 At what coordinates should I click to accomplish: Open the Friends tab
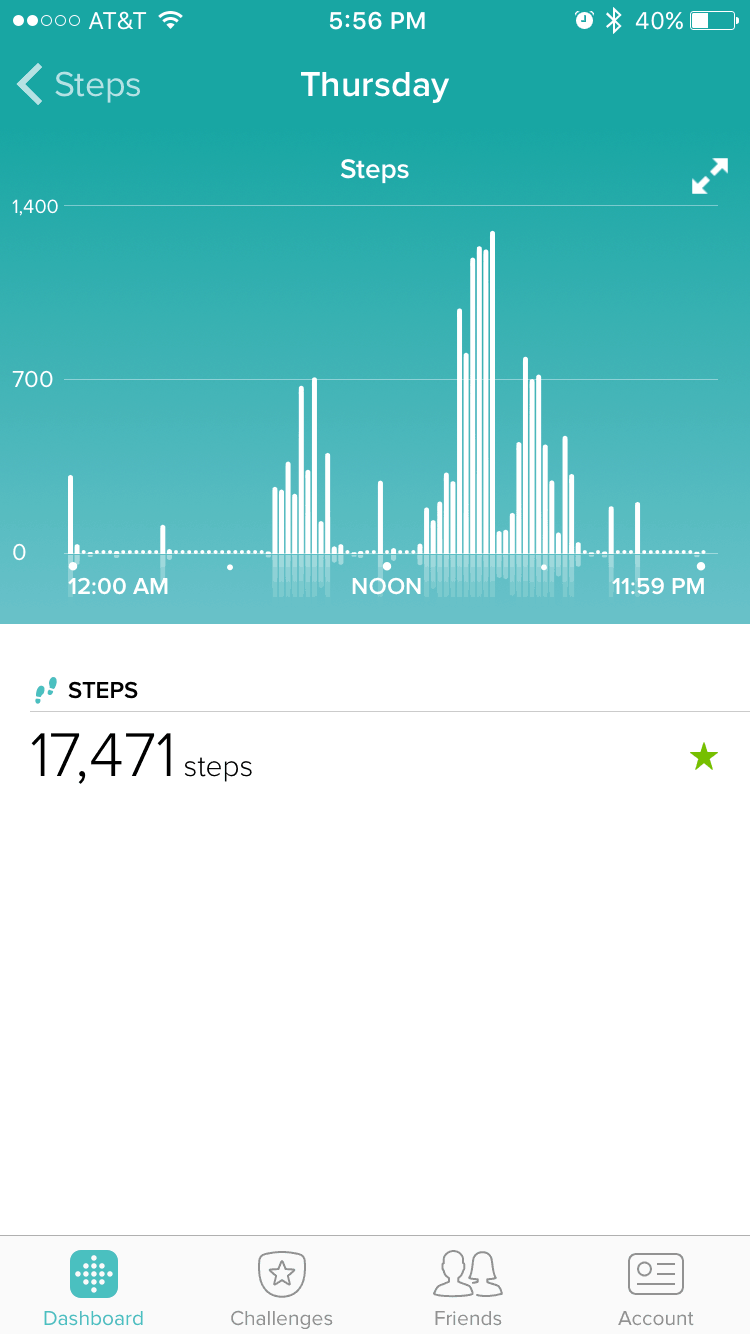pos(468,1289)
